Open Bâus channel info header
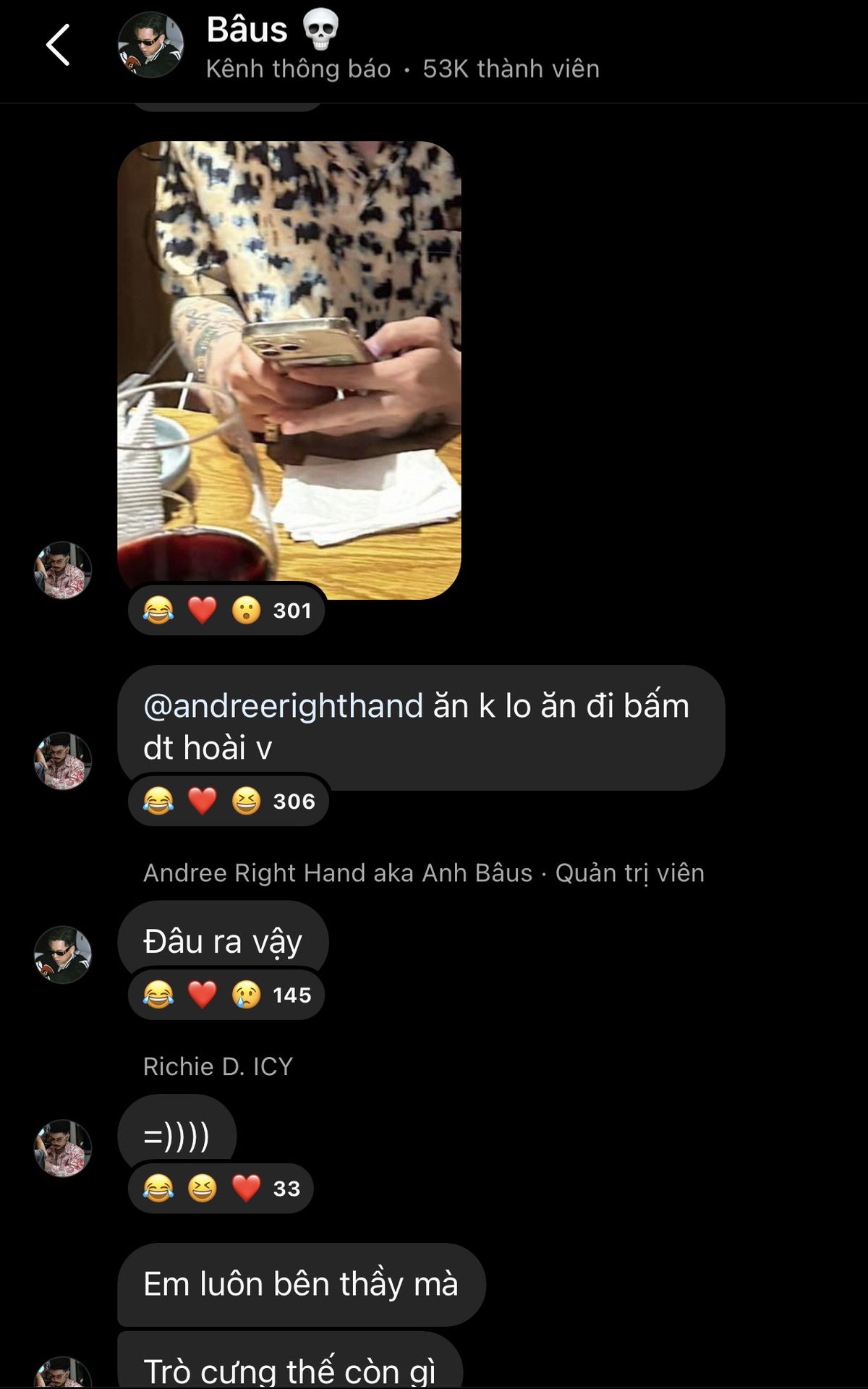 point(401,47)
